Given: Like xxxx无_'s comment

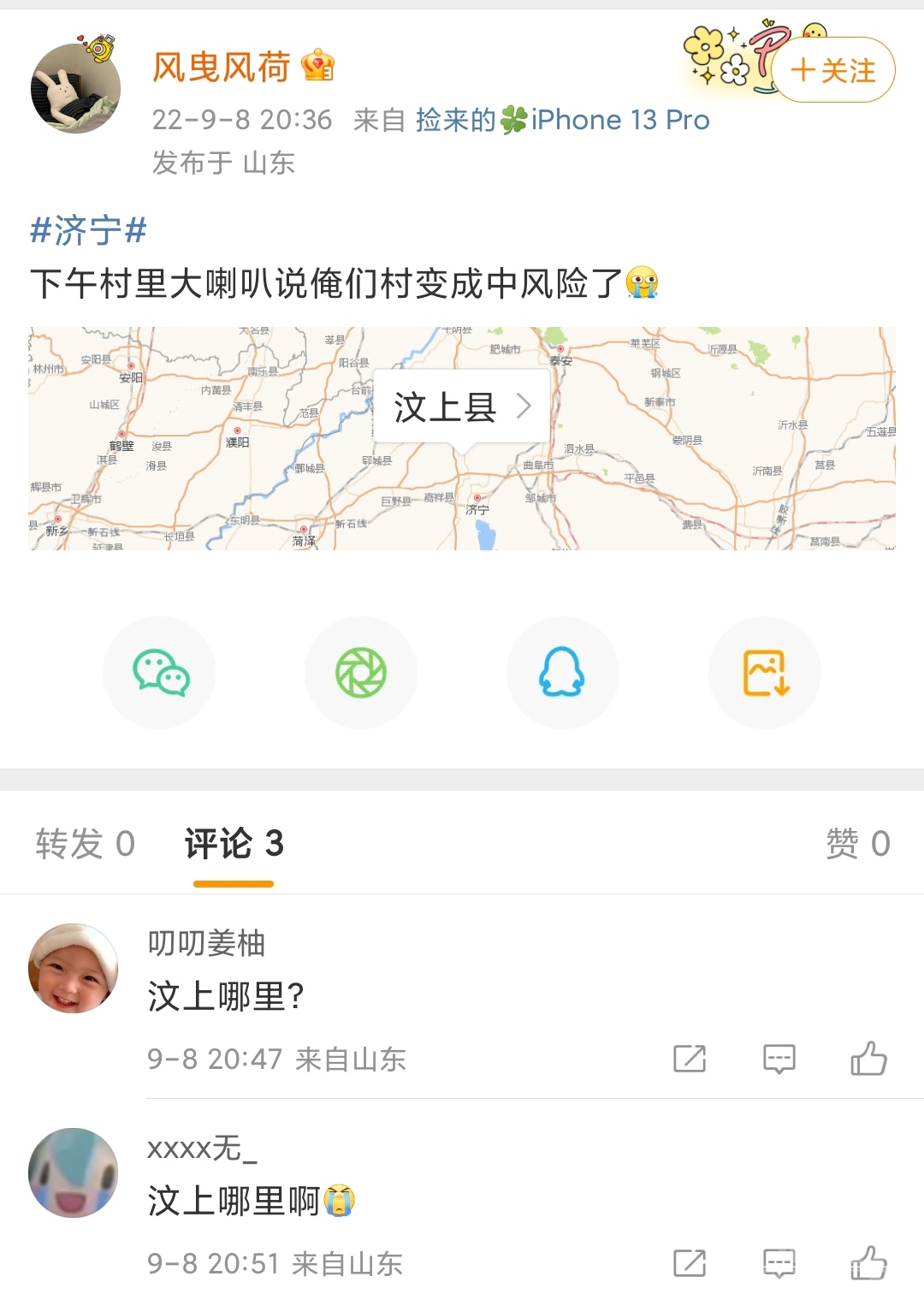Looking at the screenshot, I should [x=868, y=1262].
